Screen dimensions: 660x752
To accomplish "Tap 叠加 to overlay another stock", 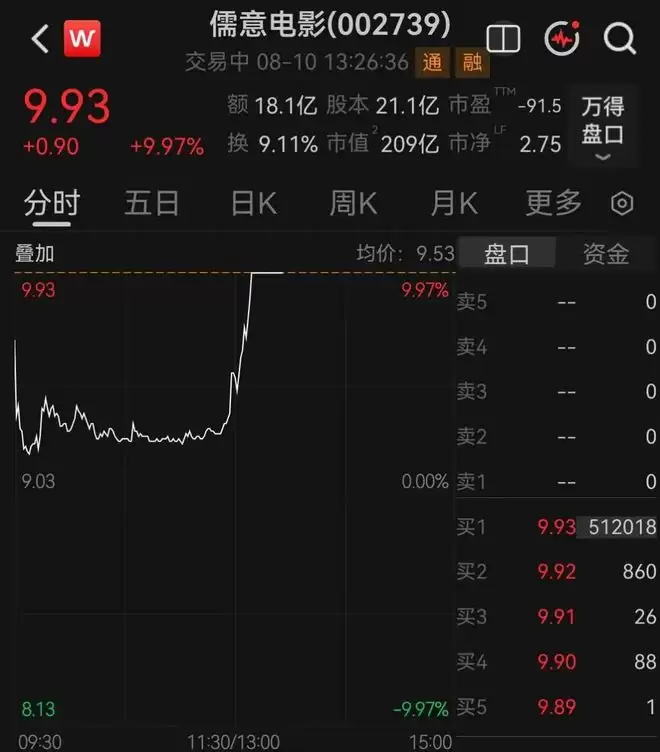I will pyautogui.click(x=35, y=253).
